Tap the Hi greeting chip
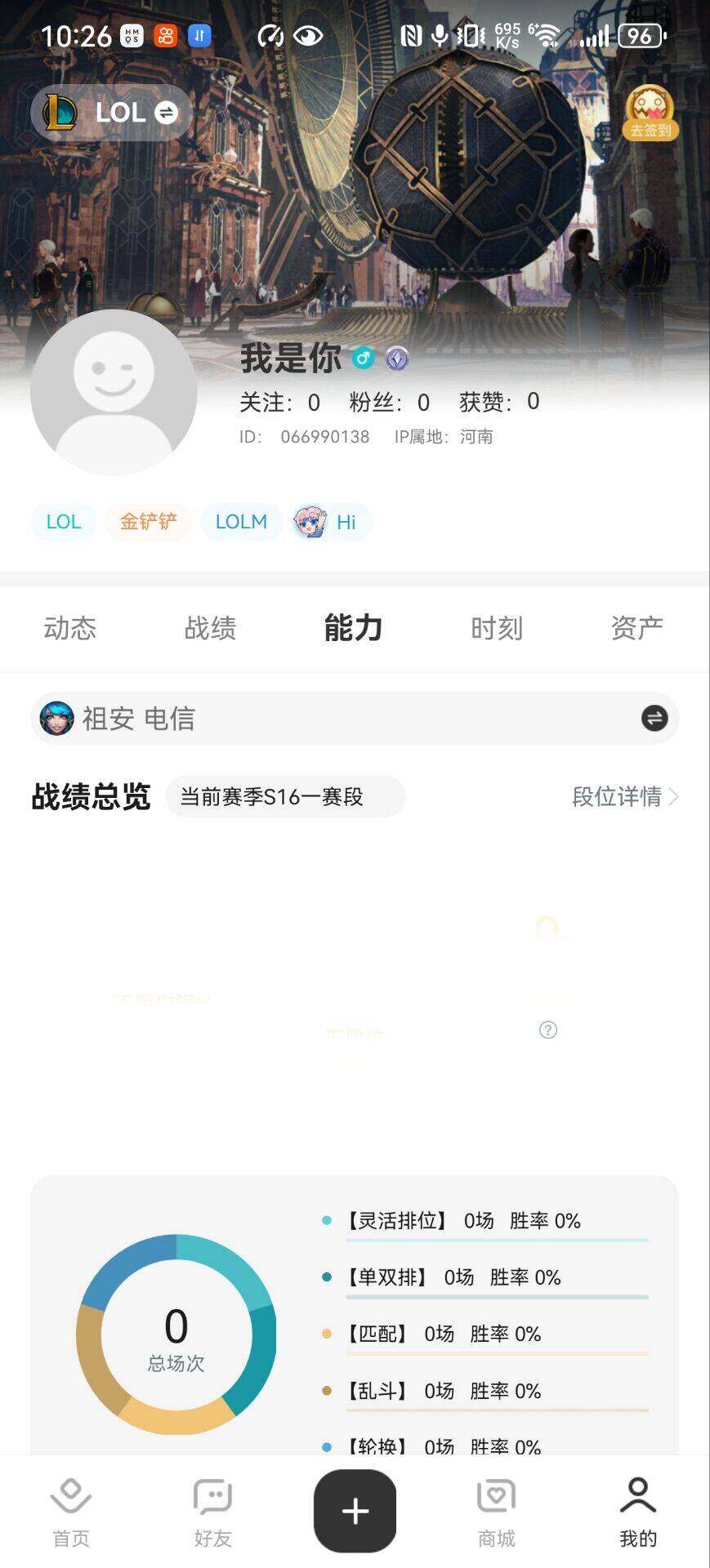Viewport: 710px width, 1568px height. point(331,522)
